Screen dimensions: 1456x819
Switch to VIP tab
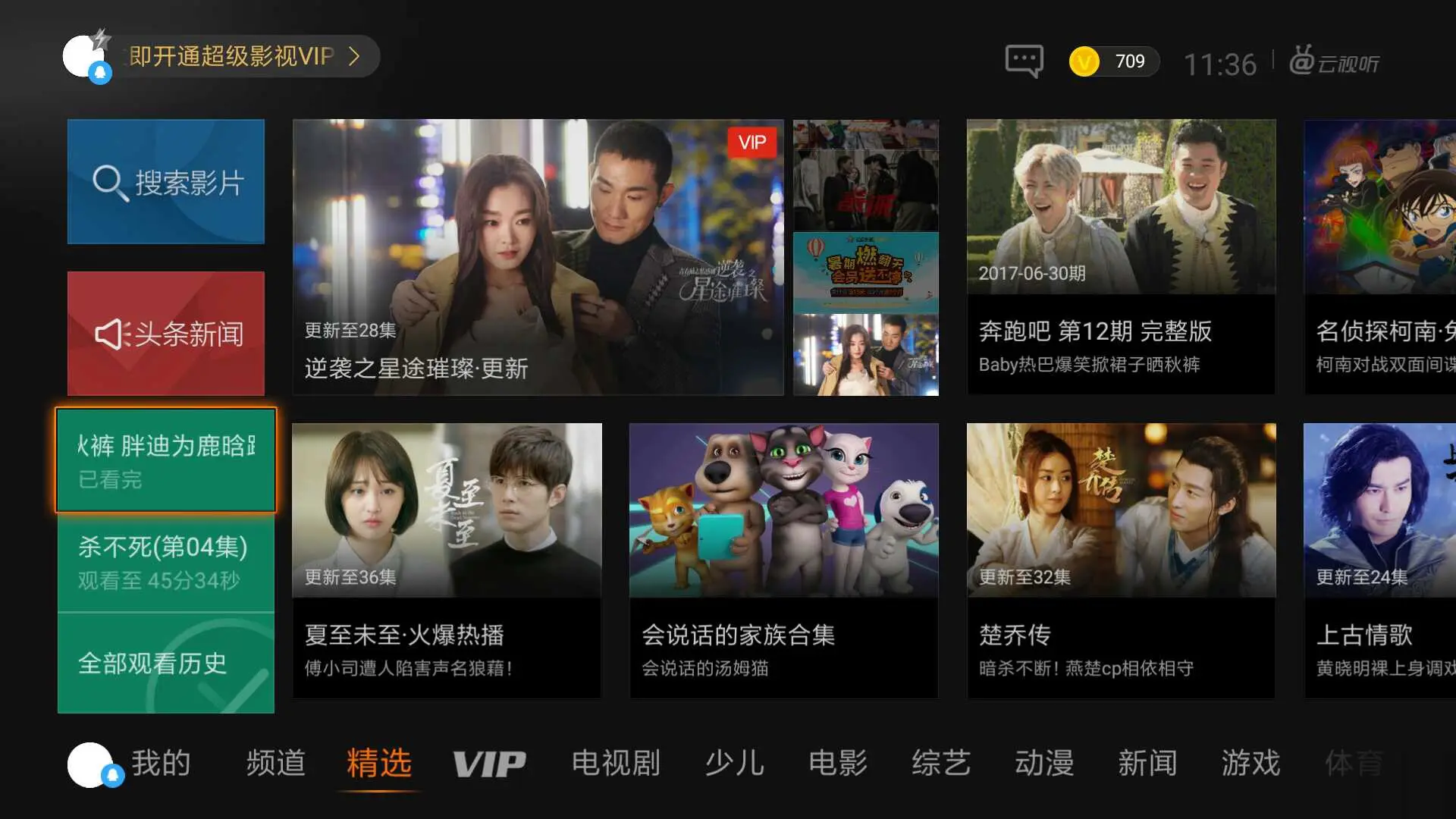click(x=489, y=764)
